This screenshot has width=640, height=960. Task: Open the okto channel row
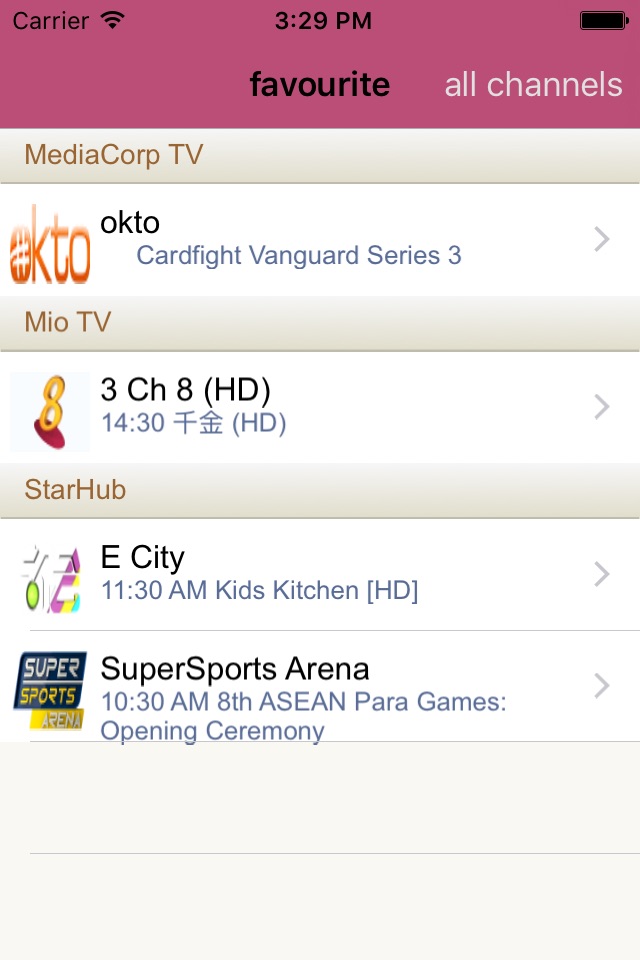[320, 240]
